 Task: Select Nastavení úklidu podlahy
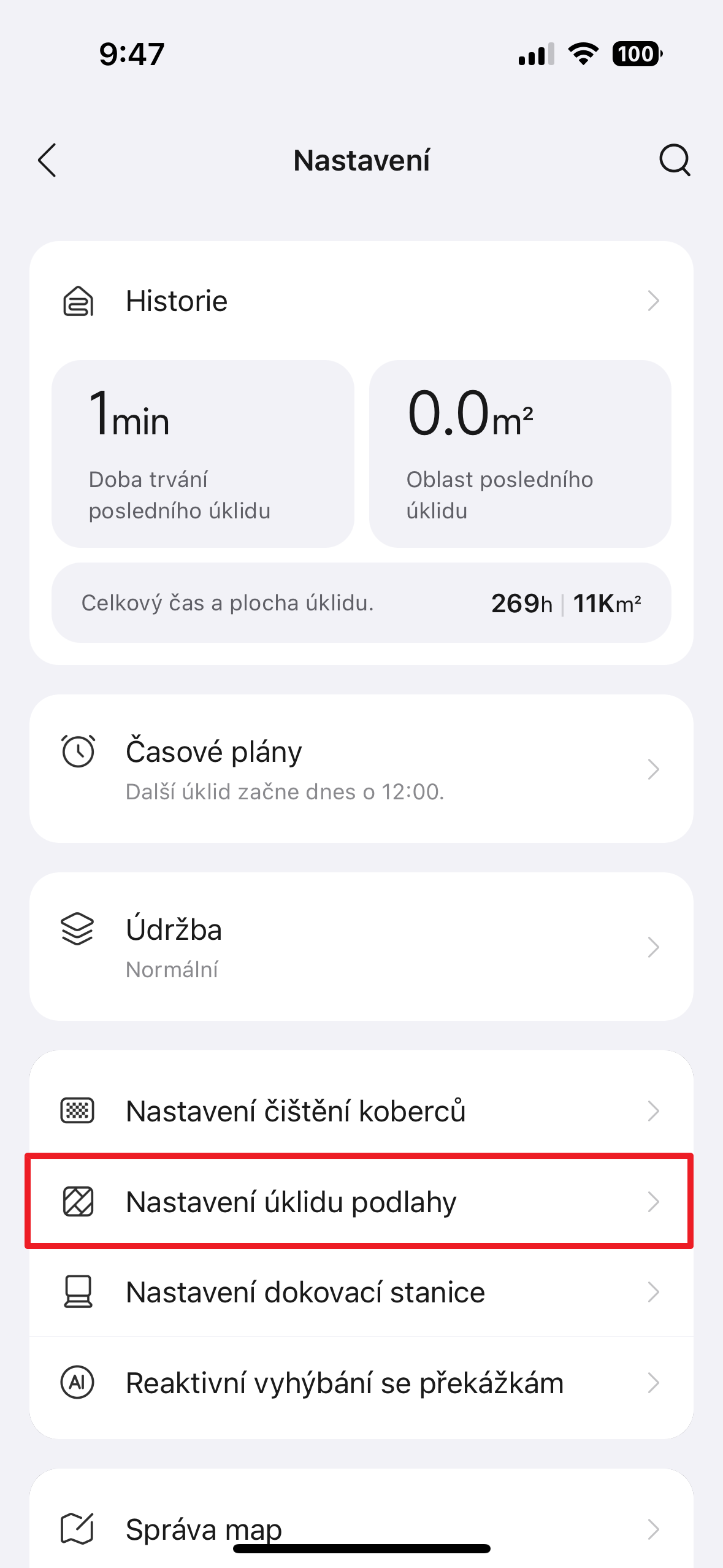[x=361, y=1202]
